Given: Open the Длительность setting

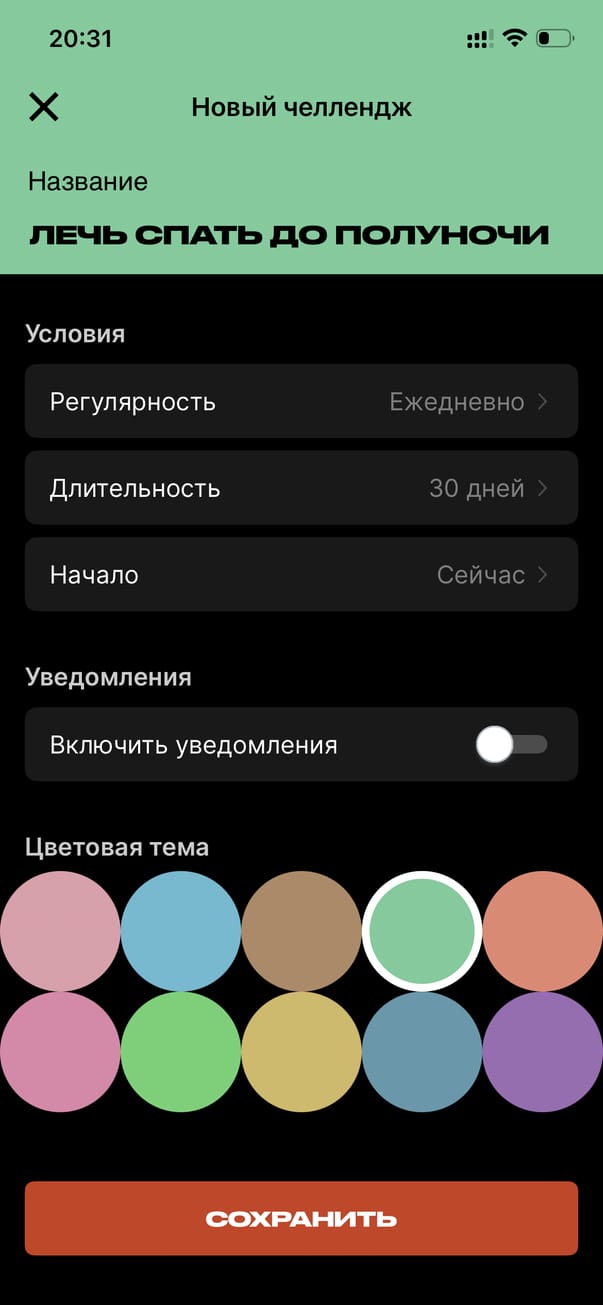Looking at the screenshot, I should (x=301, y=489).
